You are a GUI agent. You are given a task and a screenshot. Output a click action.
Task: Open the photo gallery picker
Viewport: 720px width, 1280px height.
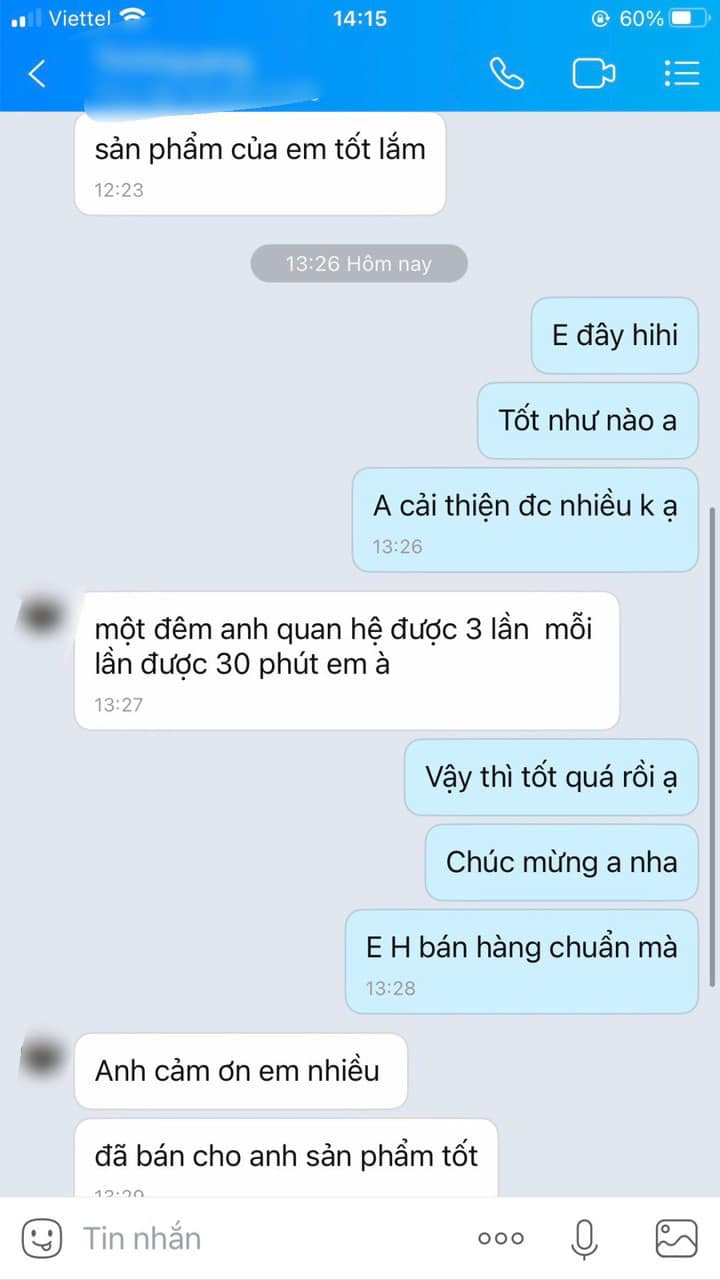pos(676,1238)
